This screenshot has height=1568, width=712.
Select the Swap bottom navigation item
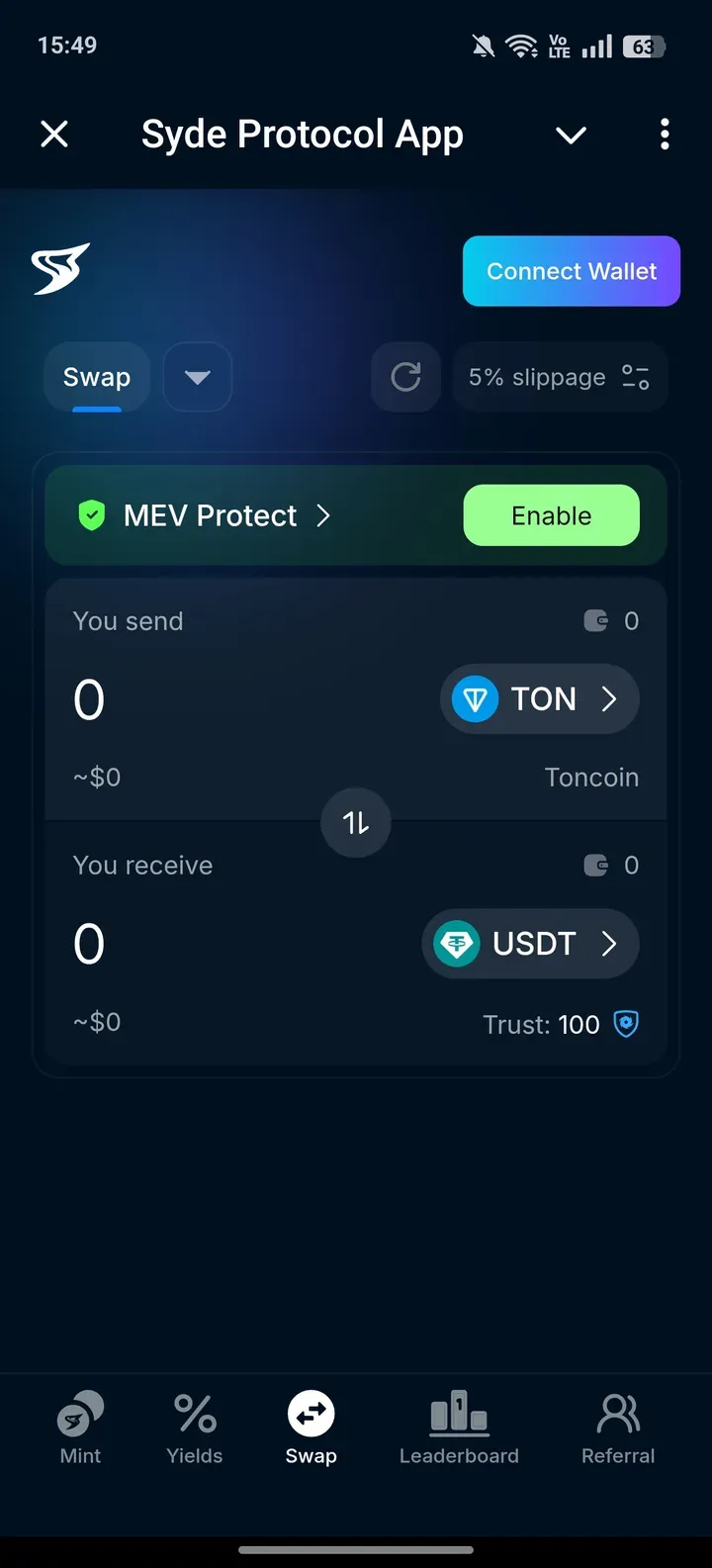[311, 1428]
